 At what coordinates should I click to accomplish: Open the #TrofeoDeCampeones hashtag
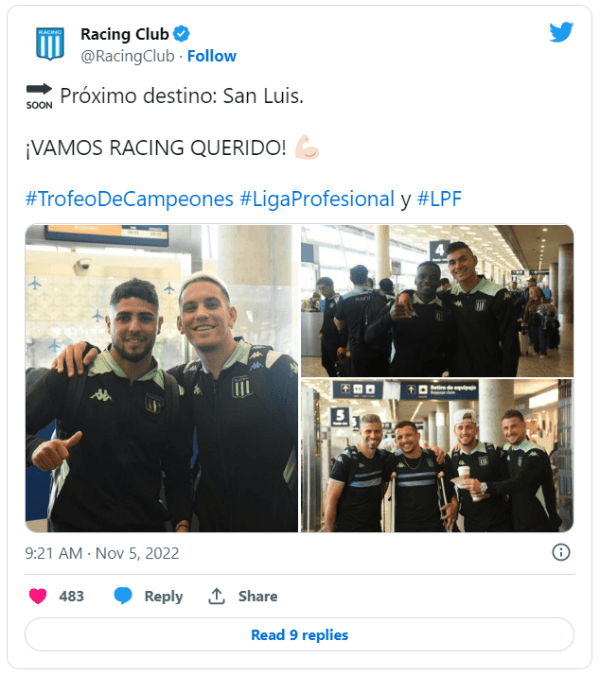(x=129, y=199)
